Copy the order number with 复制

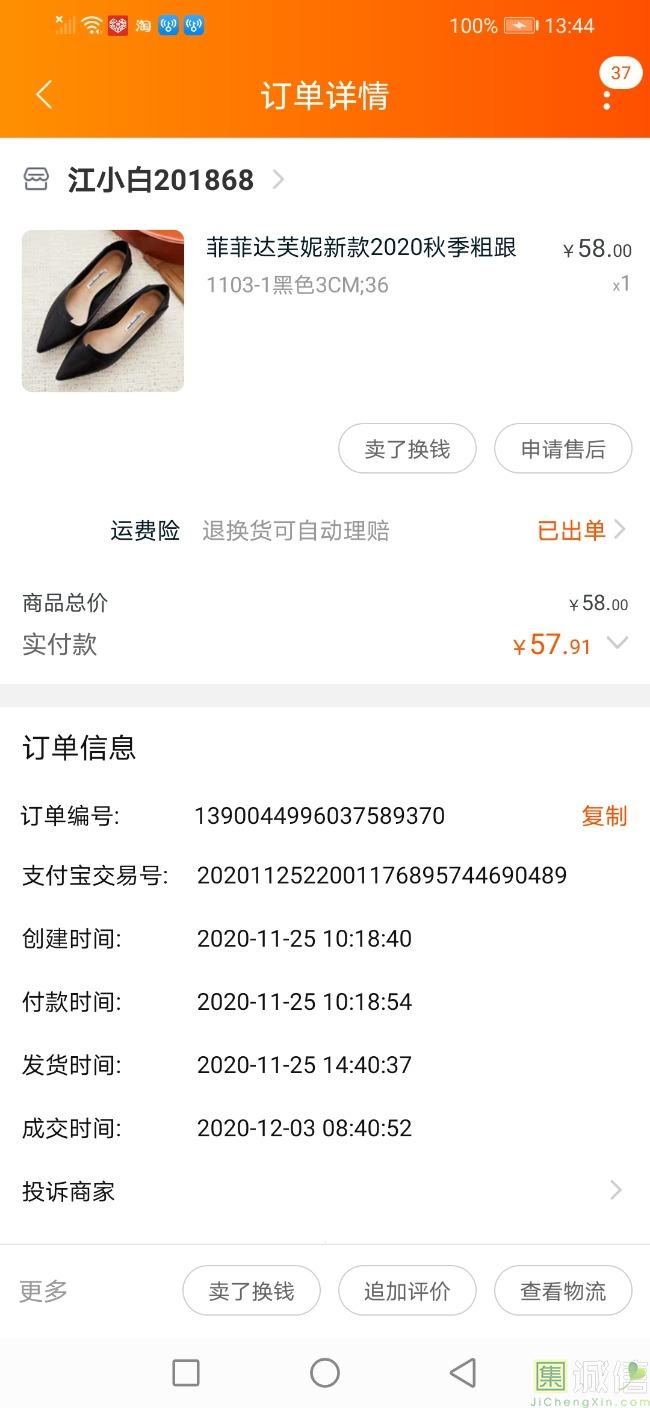[604, 816]
